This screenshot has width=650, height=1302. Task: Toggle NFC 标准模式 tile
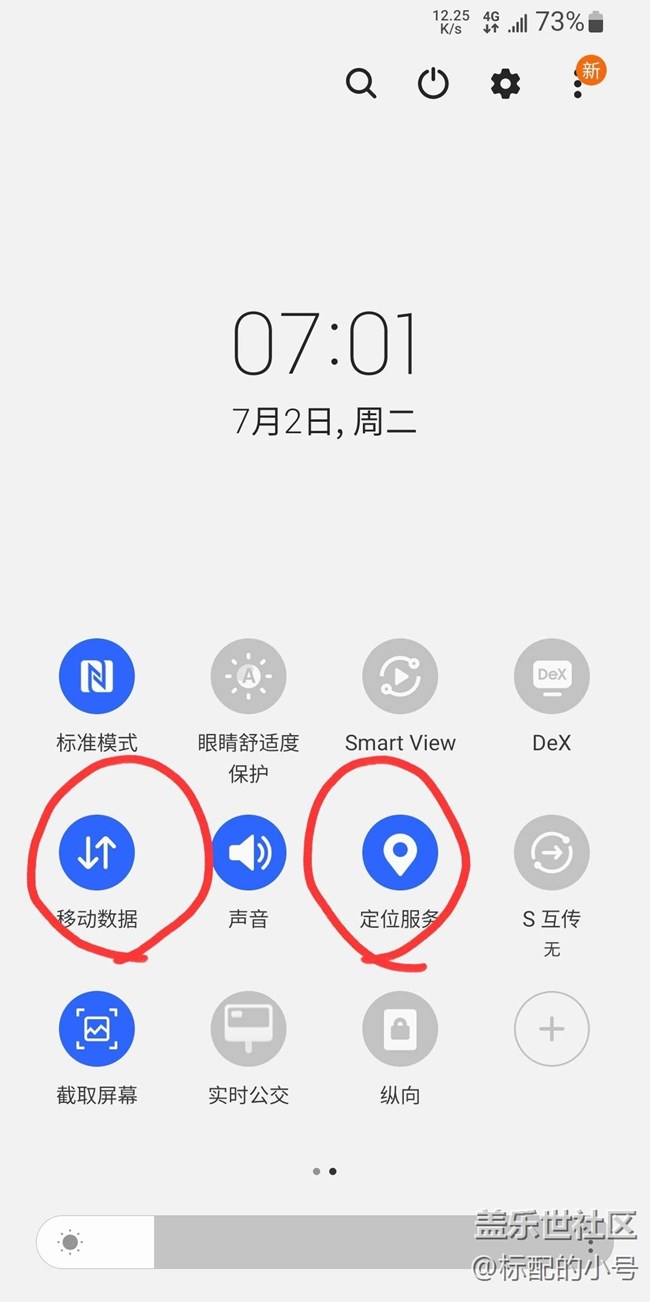(97, 677)
